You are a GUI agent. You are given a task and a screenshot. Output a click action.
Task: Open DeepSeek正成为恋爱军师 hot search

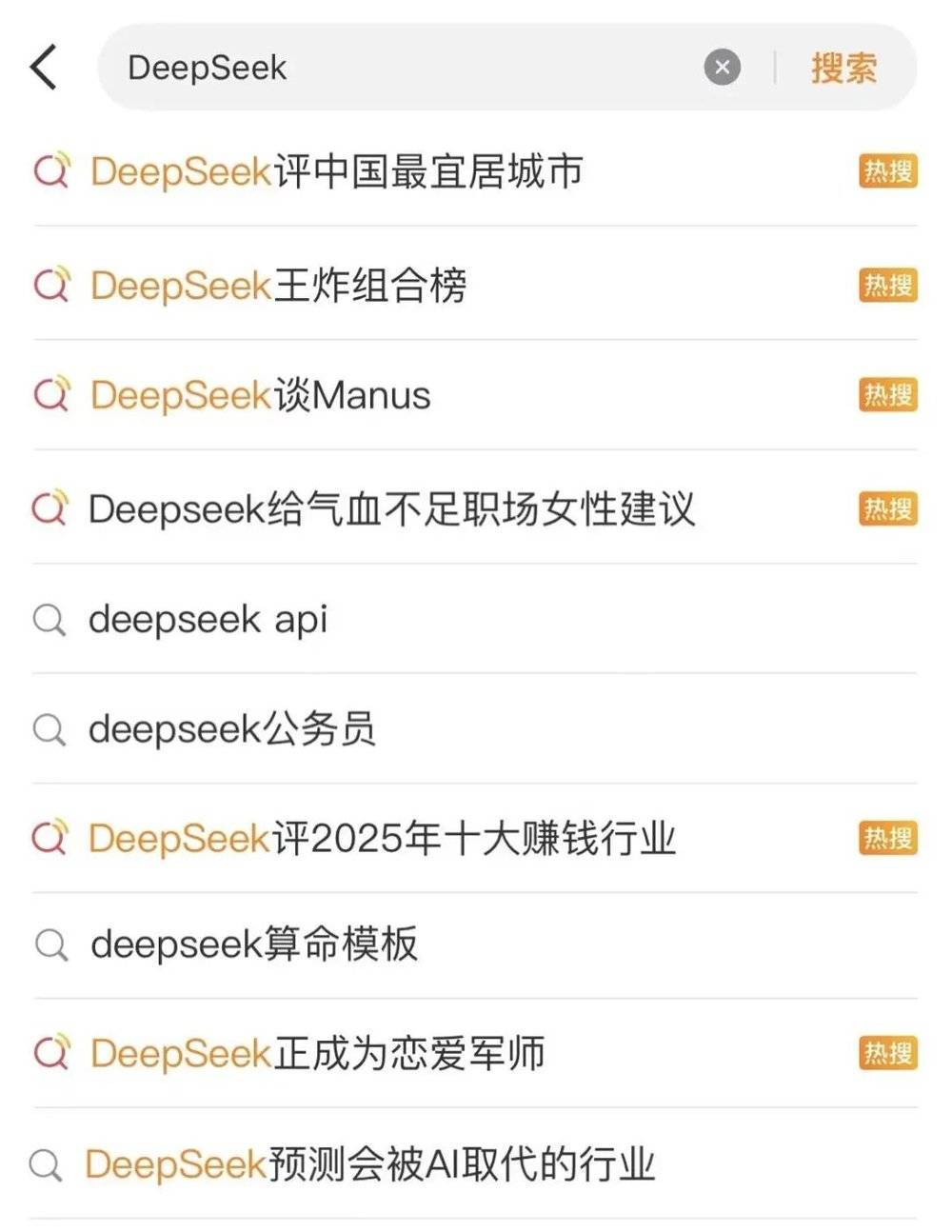coord(317,1054)
